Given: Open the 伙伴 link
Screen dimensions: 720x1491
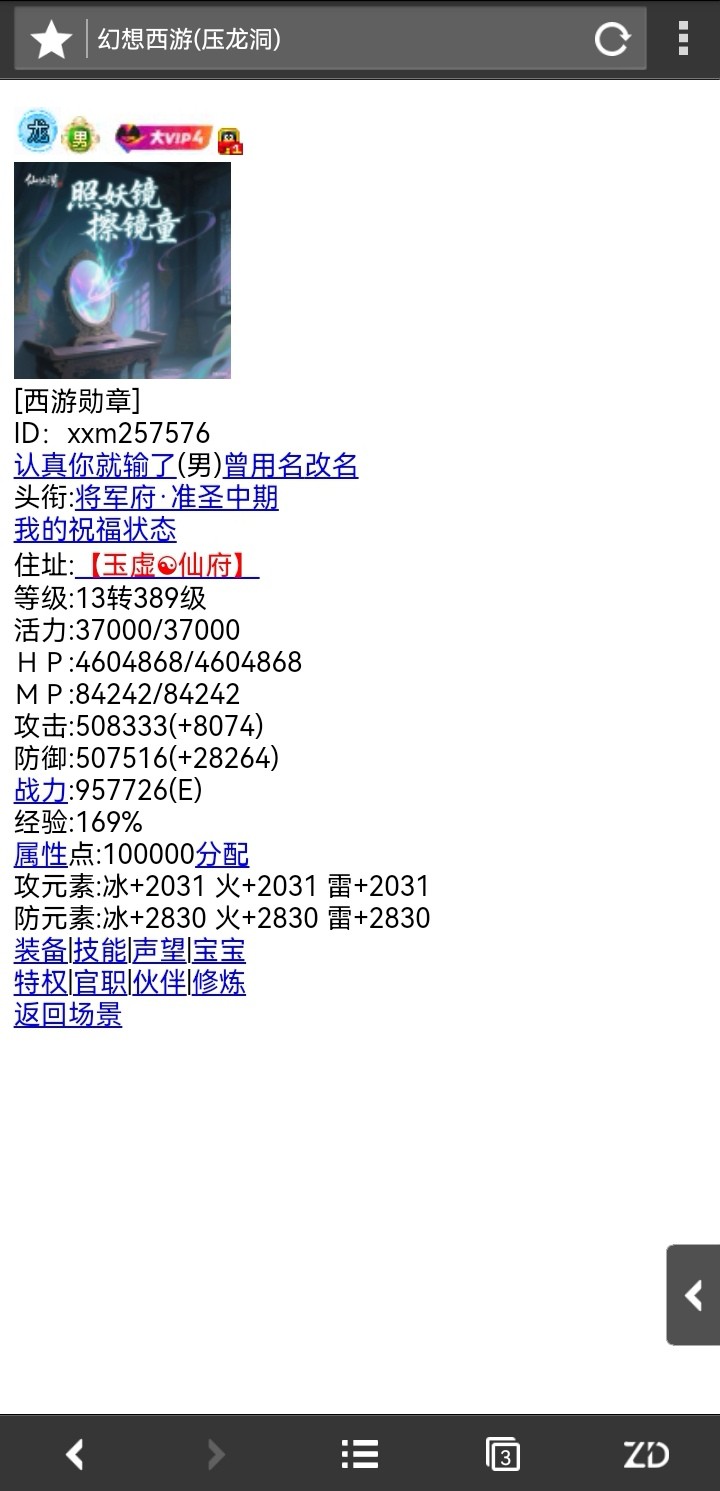Looking at the screenshot, I should pos(159,982).
